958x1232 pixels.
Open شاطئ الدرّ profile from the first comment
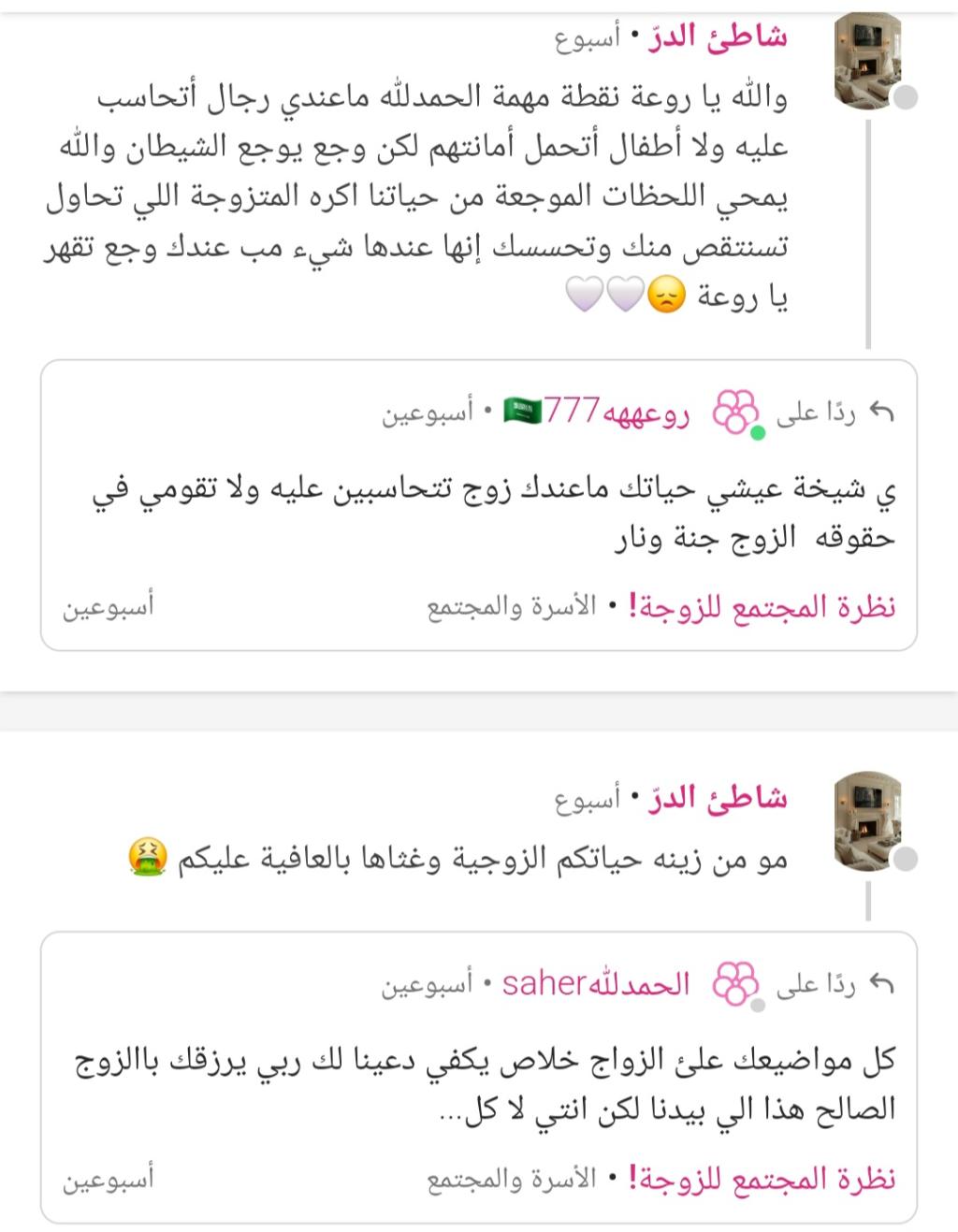(x=718, y=37)
